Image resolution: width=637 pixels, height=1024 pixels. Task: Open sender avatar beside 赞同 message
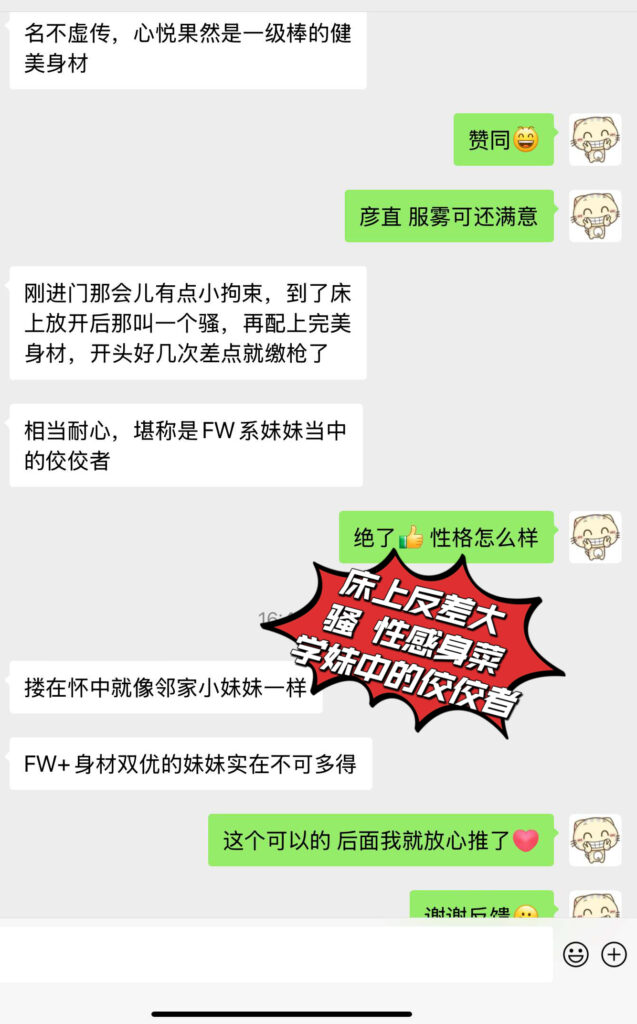pyautogui.click(x=595, y=139)
